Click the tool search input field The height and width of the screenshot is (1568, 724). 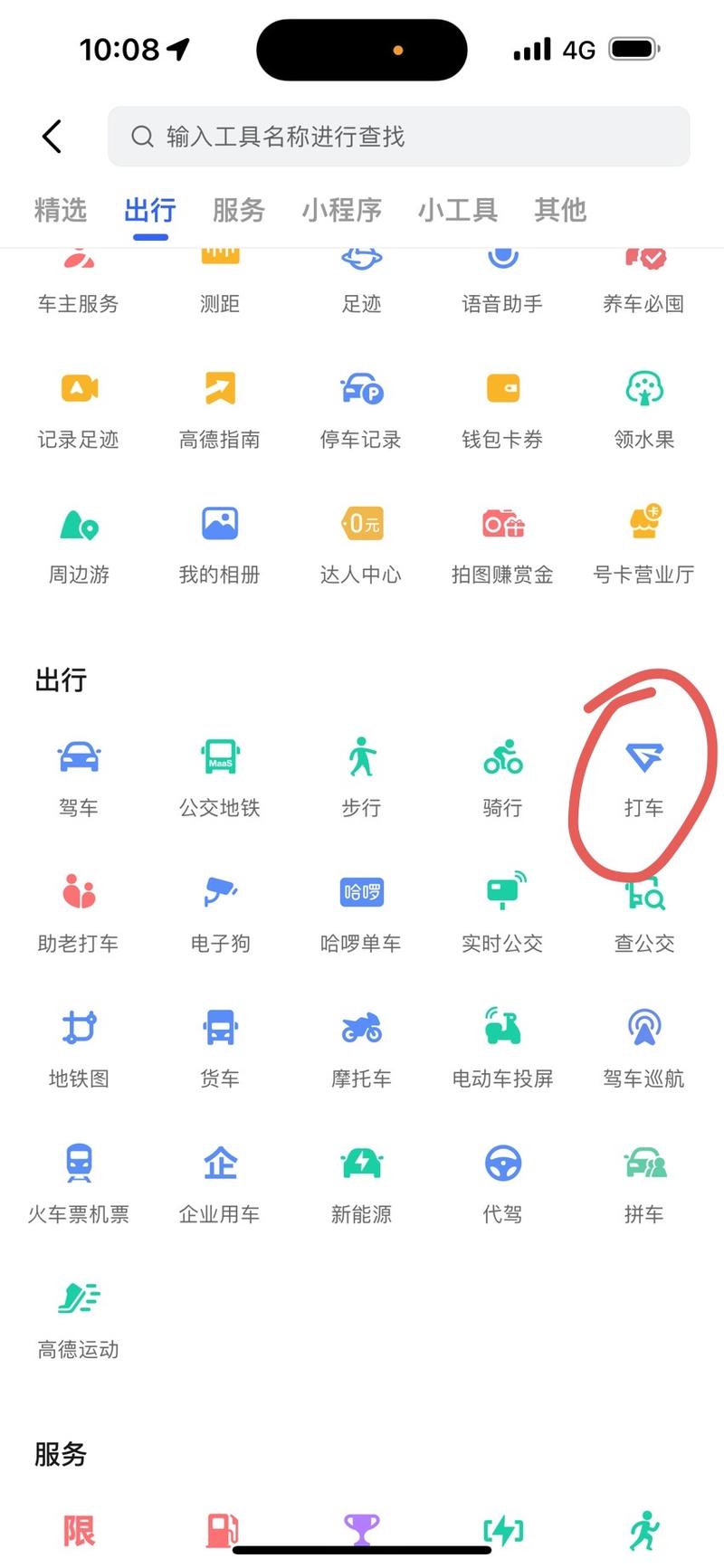coord(398,137)
